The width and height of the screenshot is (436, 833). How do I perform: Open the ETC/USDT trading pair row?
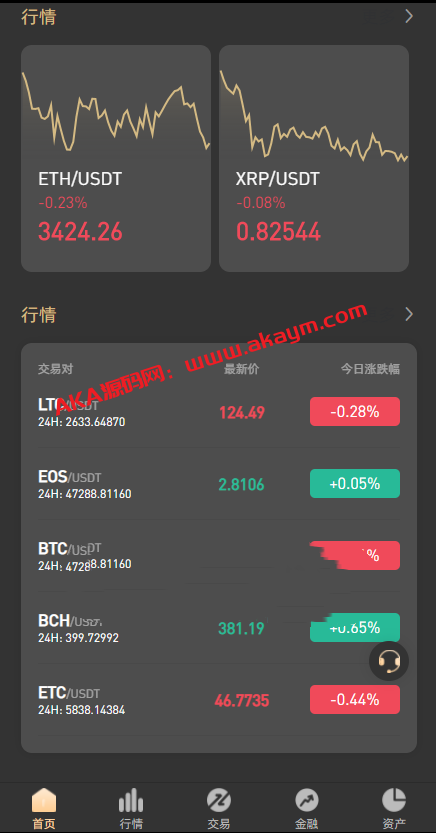pos(219,700)
